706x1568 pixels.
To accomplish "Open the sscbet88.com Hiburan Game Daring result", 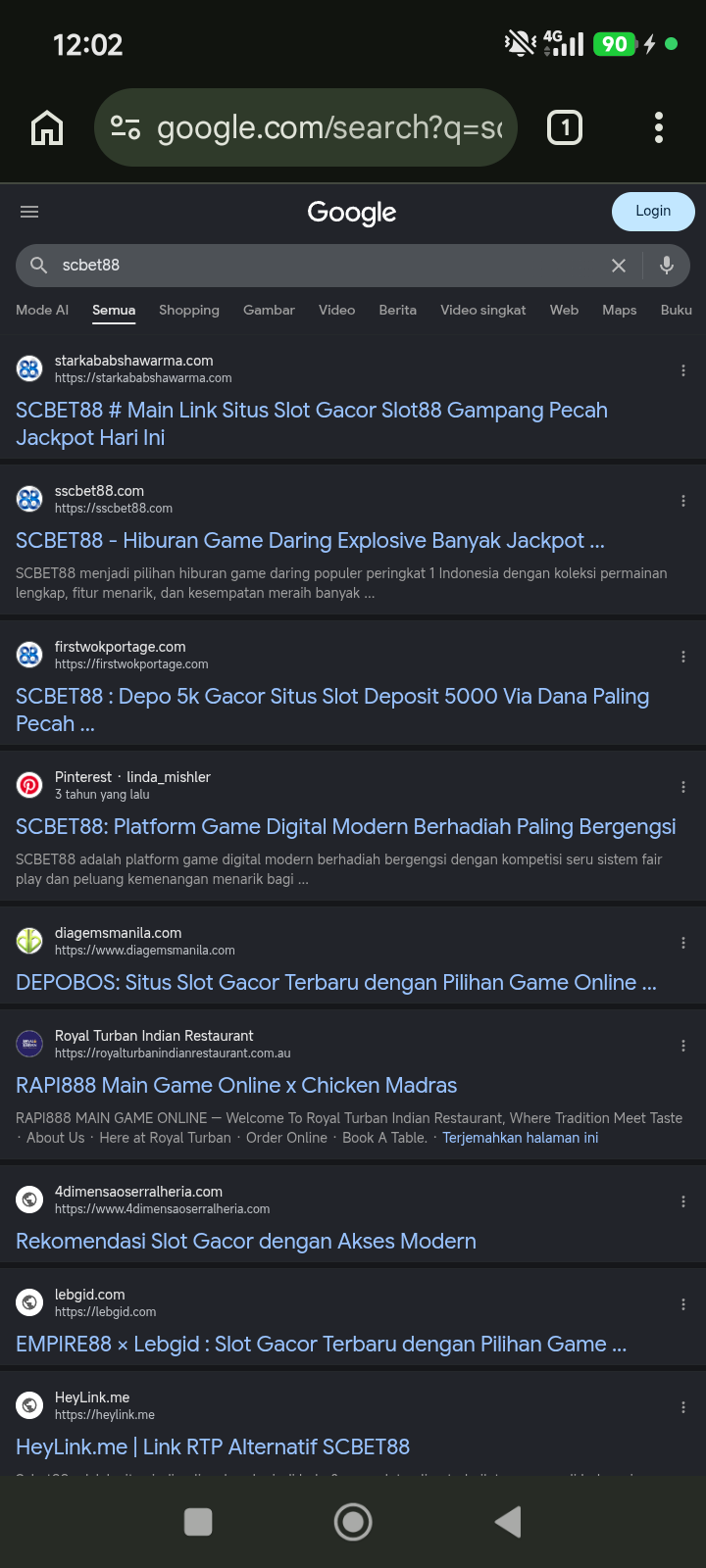I will [310, 541].
